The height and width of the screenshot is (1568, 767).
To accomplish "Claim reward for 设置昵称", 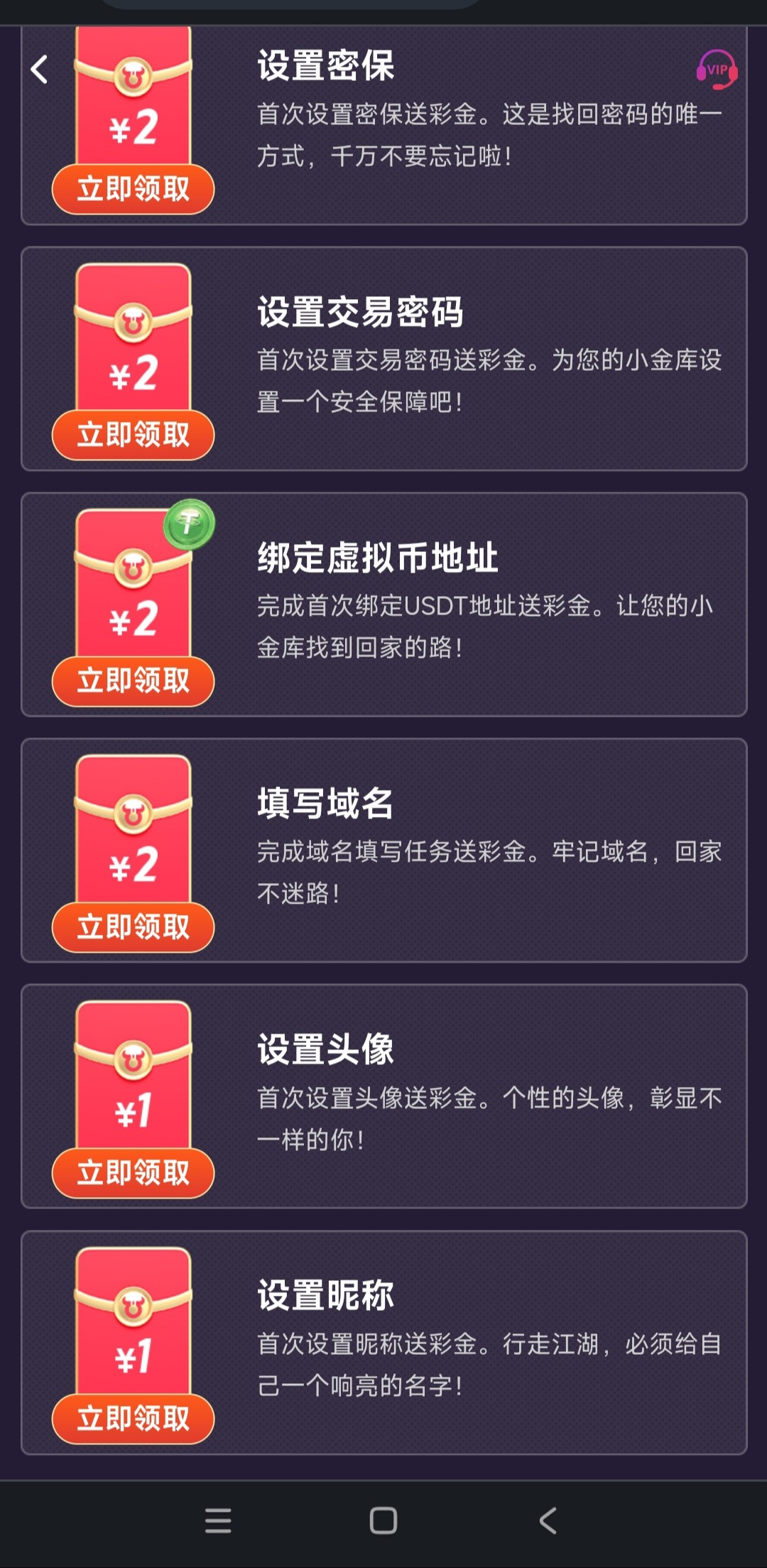I will (x=133, y=1418).
